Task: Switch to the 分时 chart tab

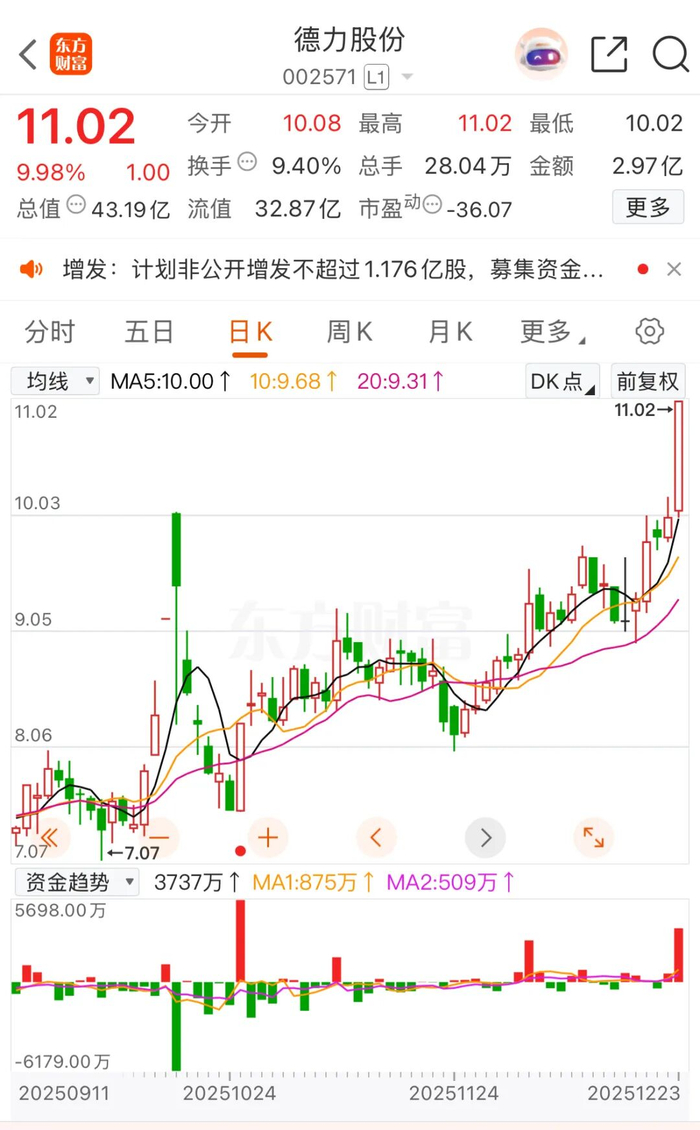Action: [x=50, y=332]
